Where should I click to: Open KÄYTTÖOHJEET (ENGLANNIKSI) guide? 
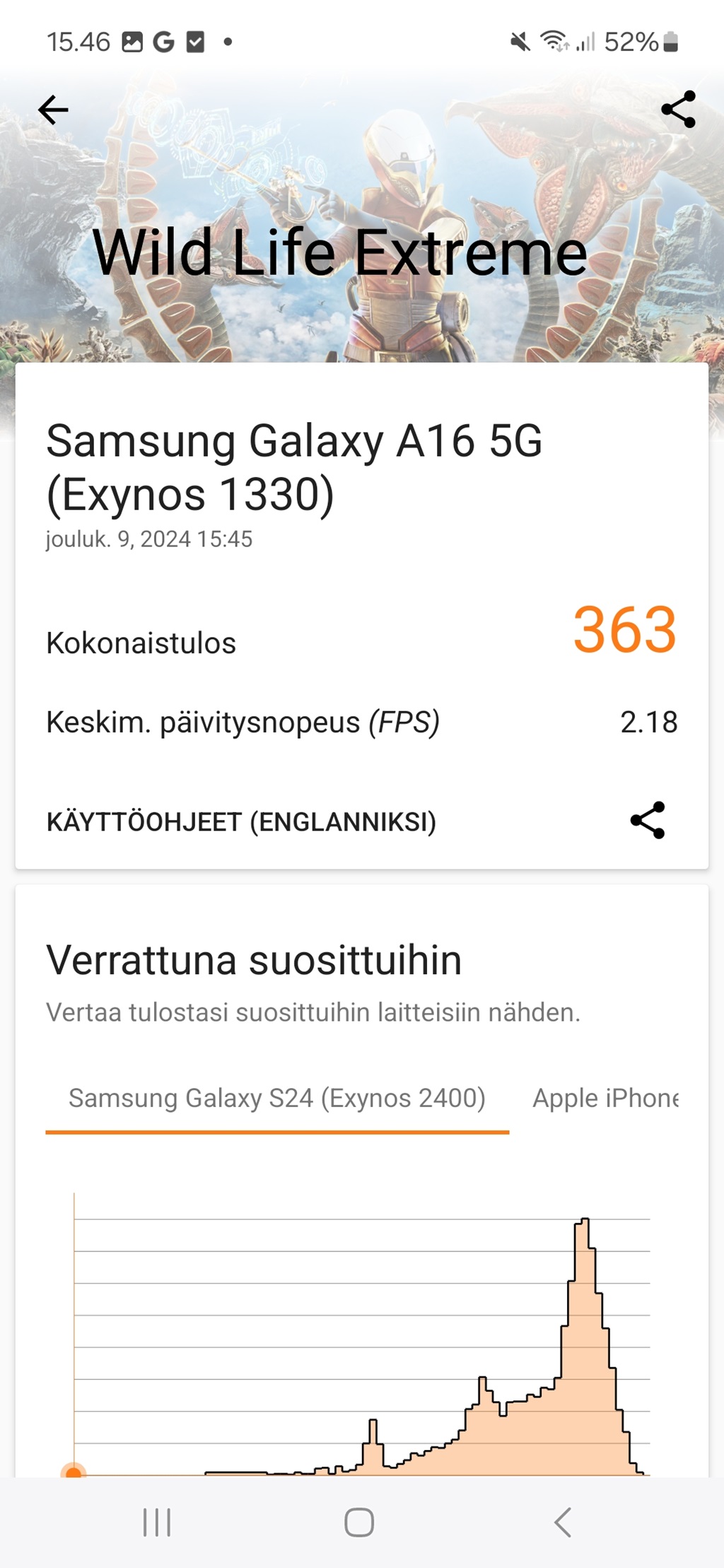coord(241,822)
